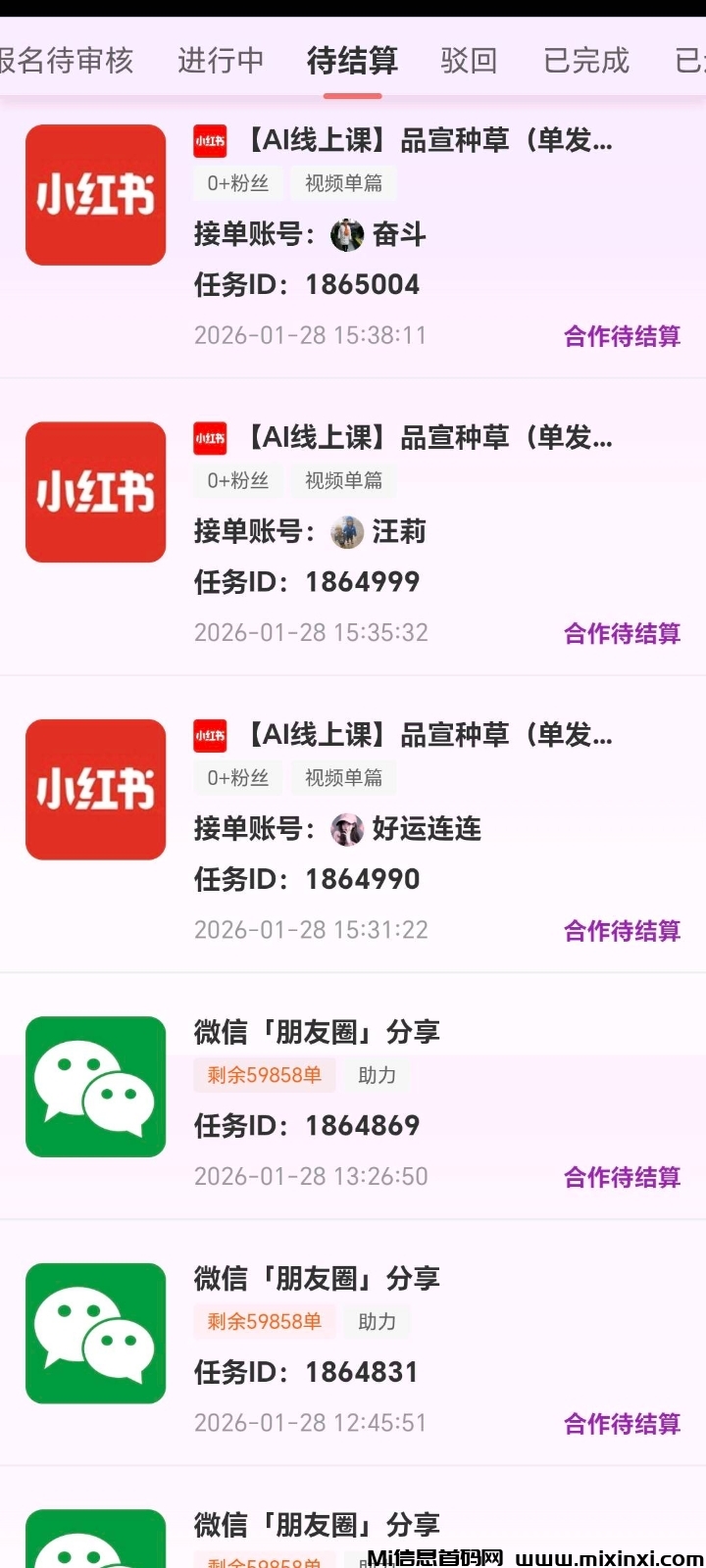Click the WeChat icon for task 1864831

[x=95, y=1334]
